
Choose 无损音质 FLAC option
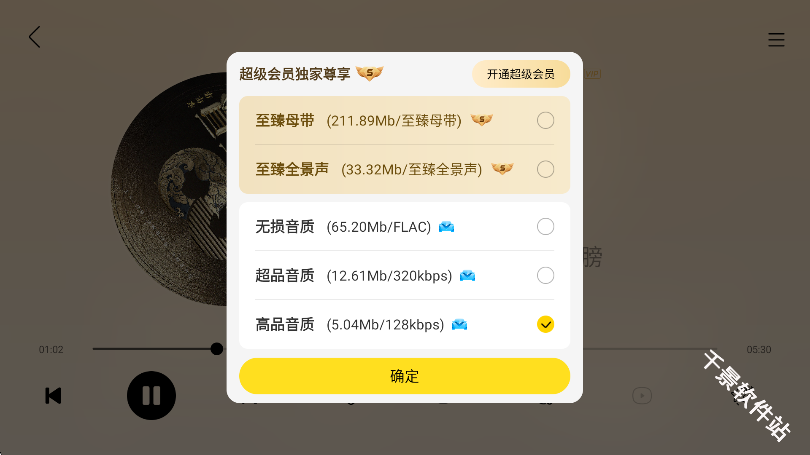tap(545, 227)
